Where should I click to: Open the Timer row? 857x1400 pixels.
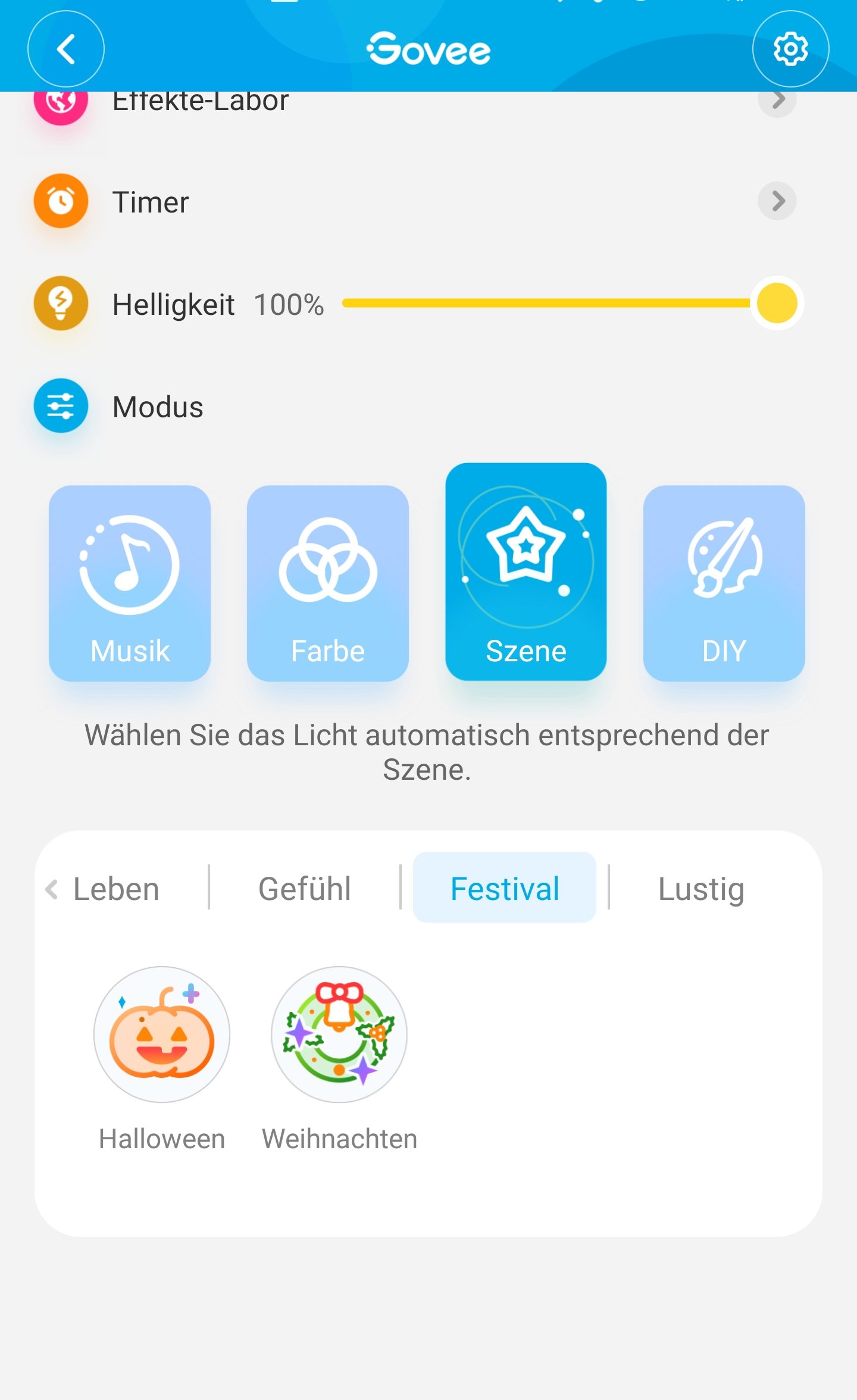click(415, 201)
